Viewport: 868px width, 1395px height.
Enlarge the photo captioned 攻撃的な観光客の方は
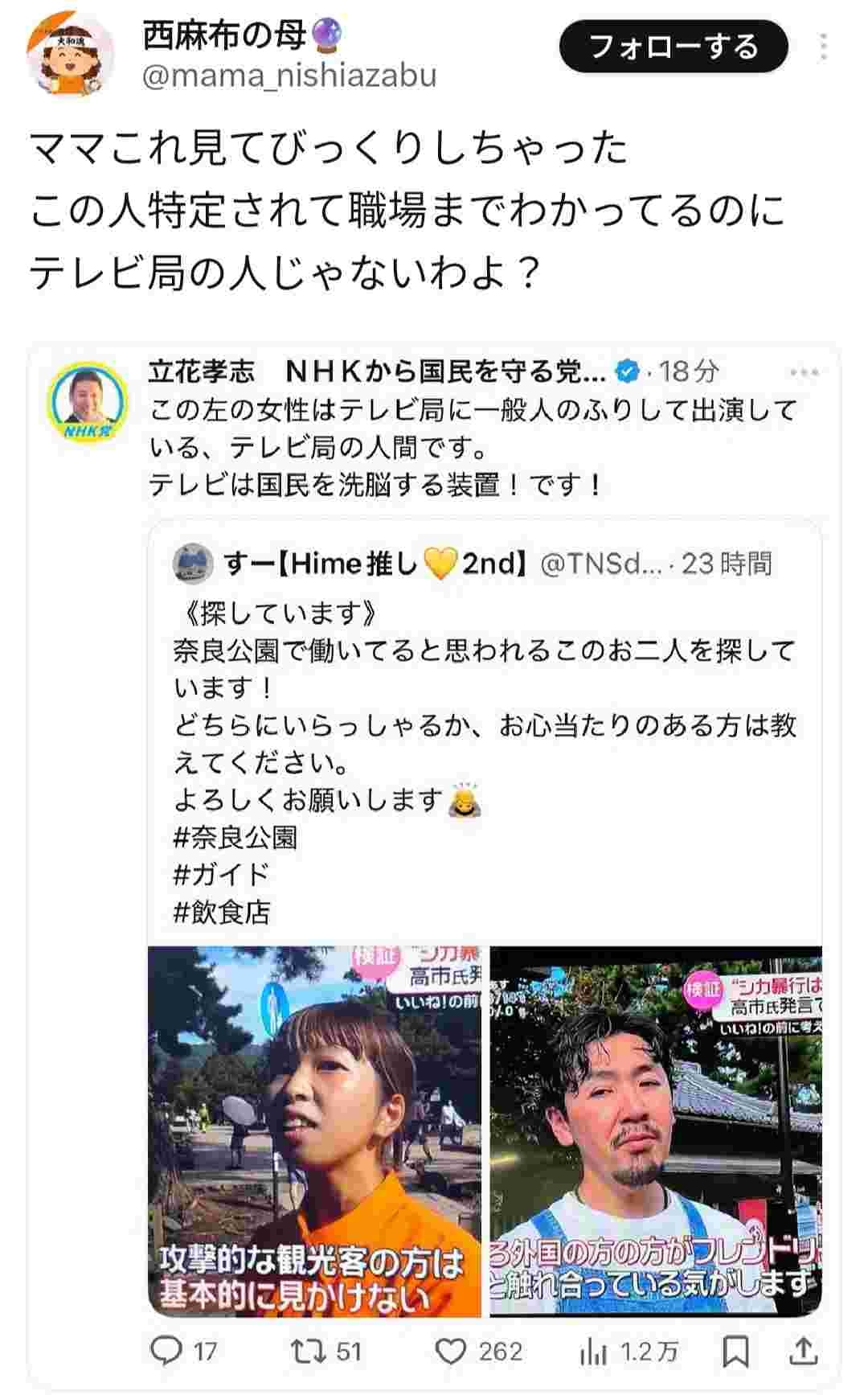314,1131
